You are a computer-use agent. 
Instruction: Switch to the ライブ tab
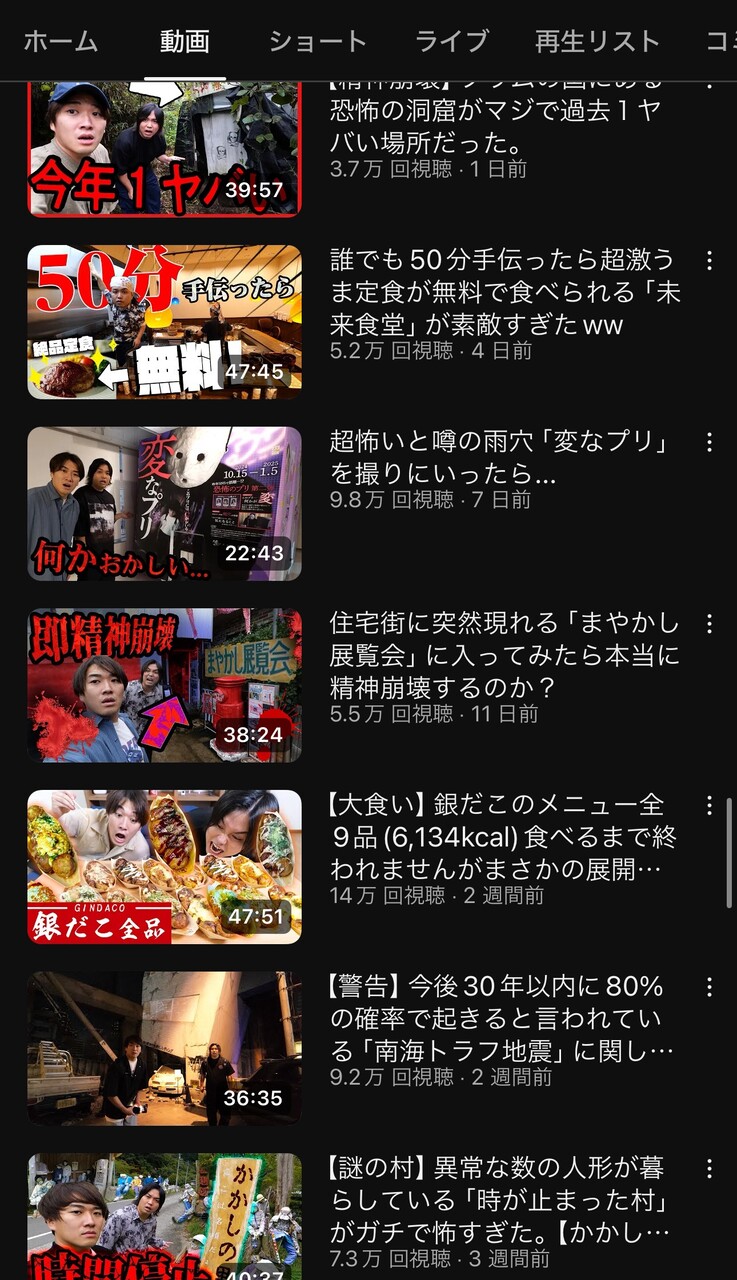tap(452, 41)
